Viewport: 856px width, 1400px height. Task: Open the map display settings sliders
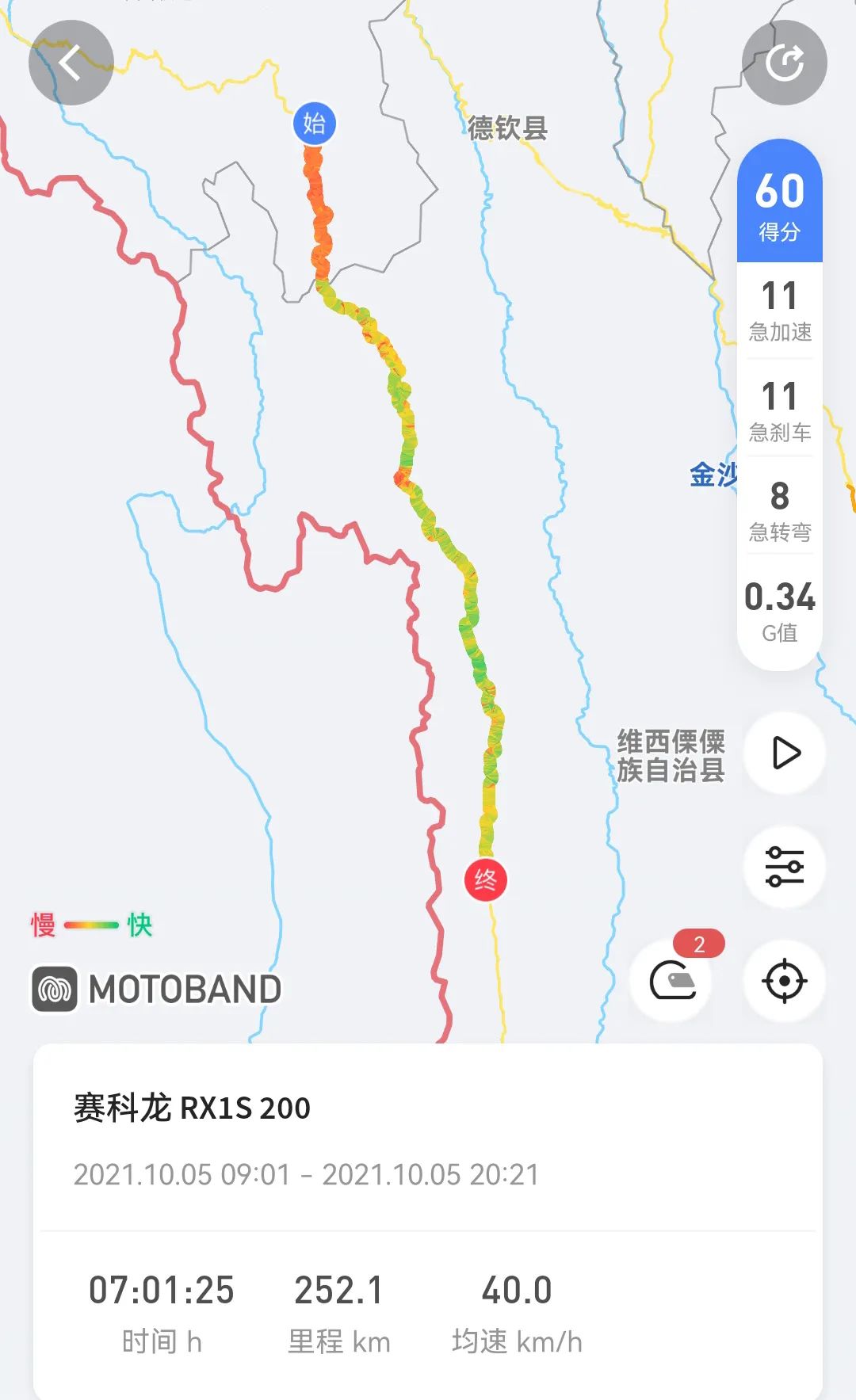tap(785, 866)
